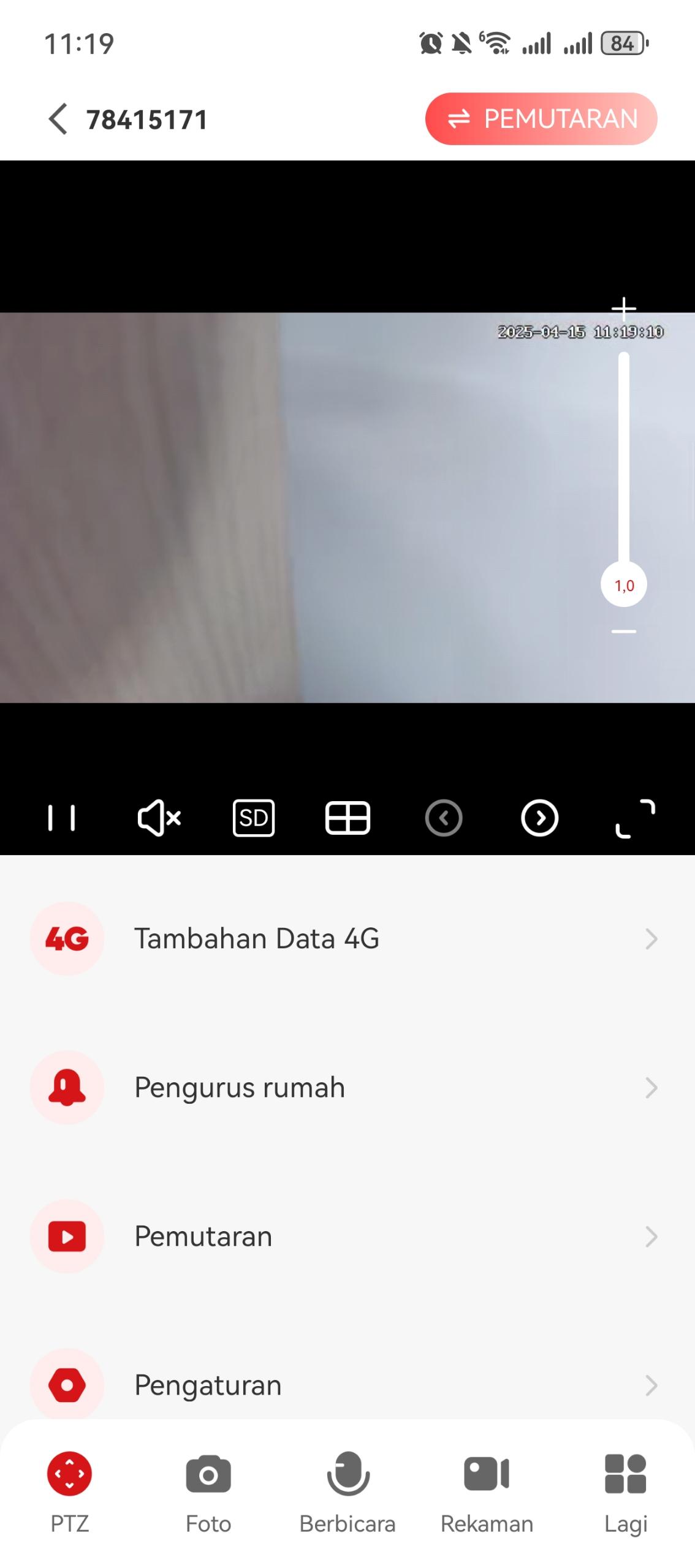Open Pengaturan settings
This screenshot has width=695, height=1568.
(347, 1384)
